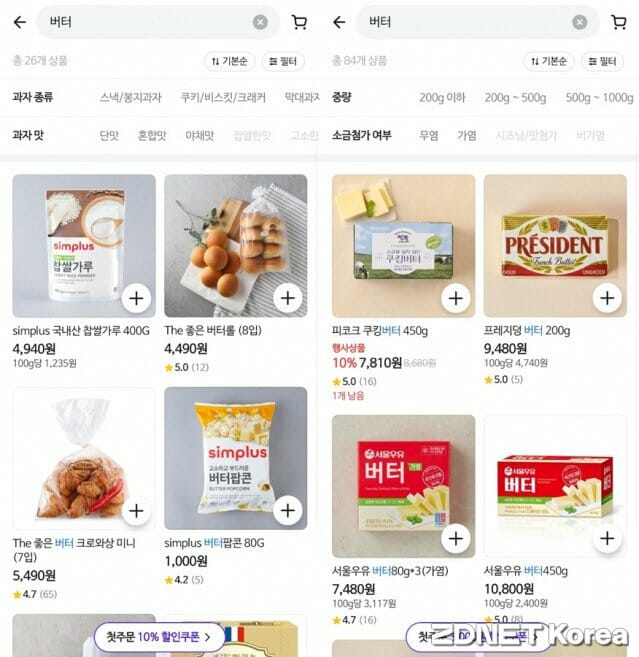Filter weight by 200g 이하

pyautogui.click(x=442, y=98)
